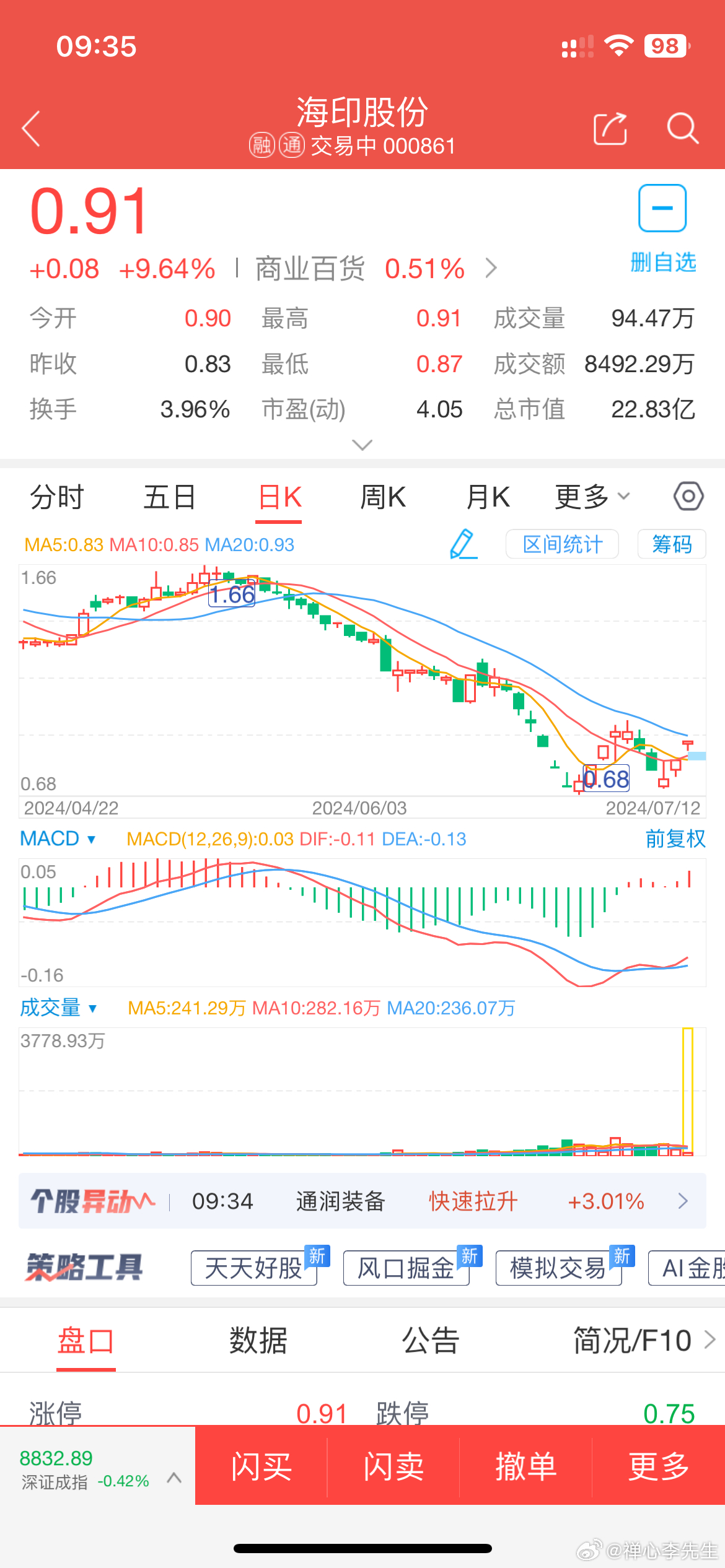Select the 月K chart tab
Screen dimensions: 725x1568
coord(488,497)
